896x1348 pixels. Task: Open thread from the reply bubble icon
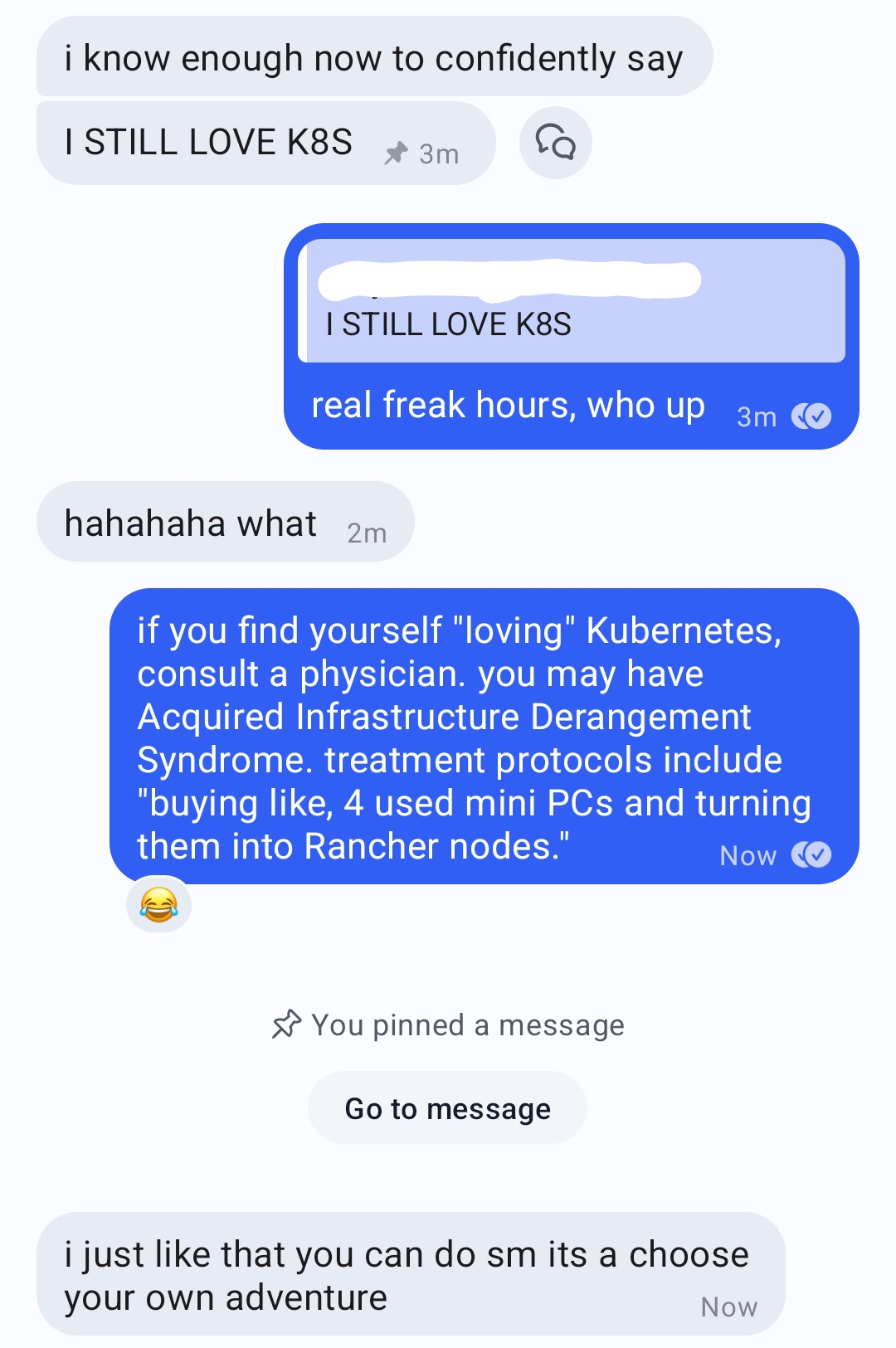point(555,142)
